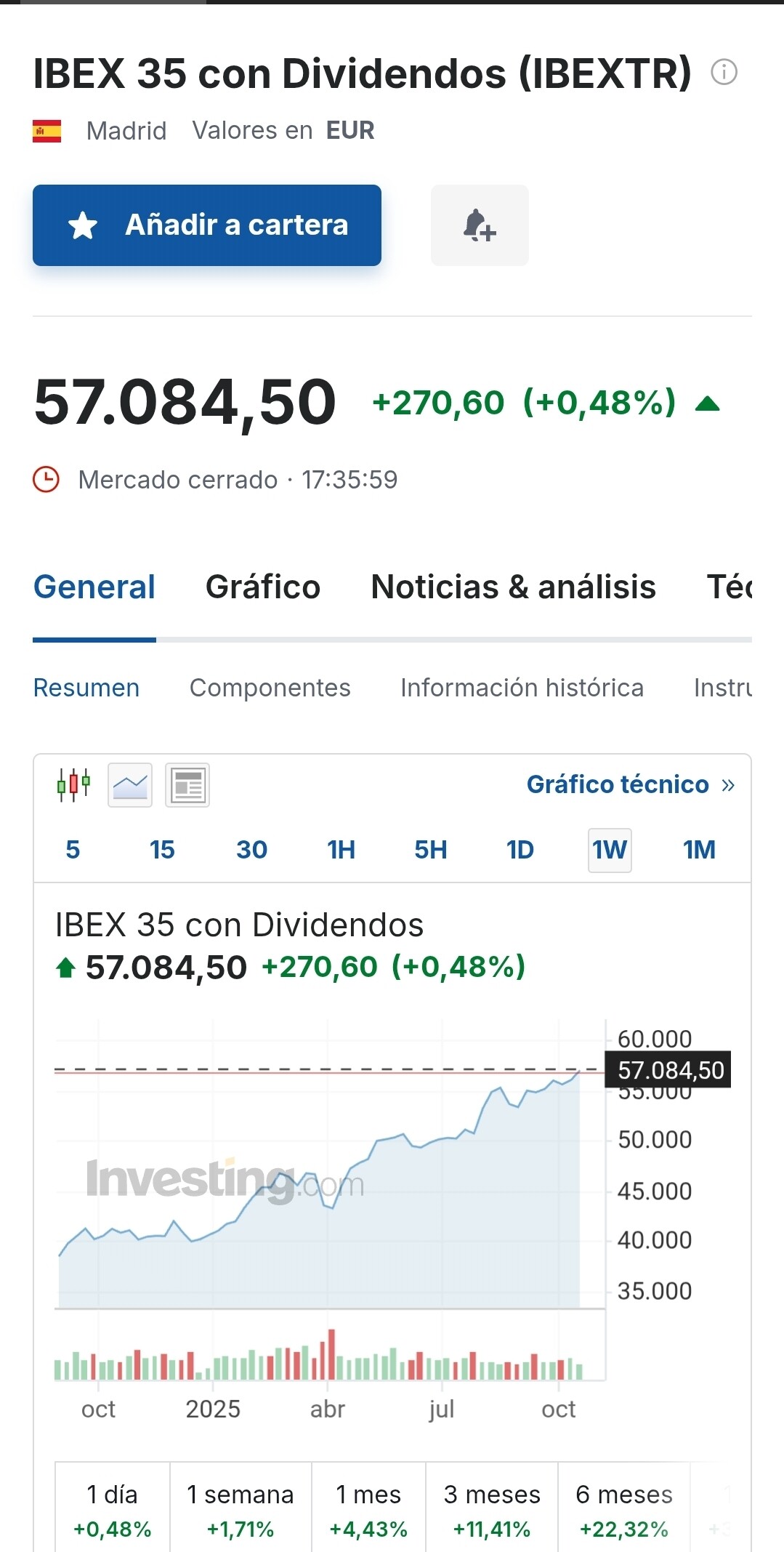Tap the info icon next to IBEXTR title
The width and height of the screenshot is (784, 1552).
[x=724, y=72]
